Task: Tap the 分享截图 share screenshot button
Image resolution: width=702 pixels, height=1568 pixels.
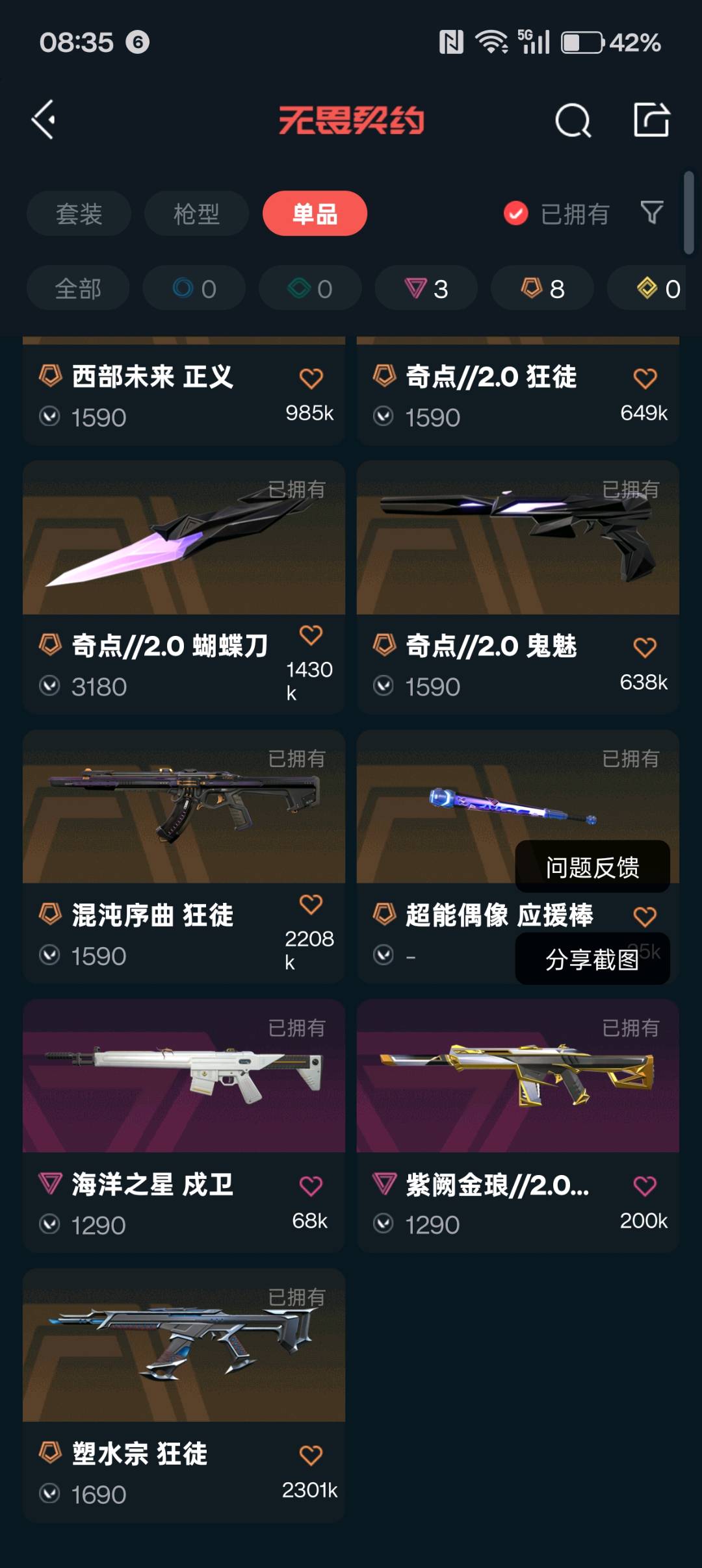Action: point(592,959)
